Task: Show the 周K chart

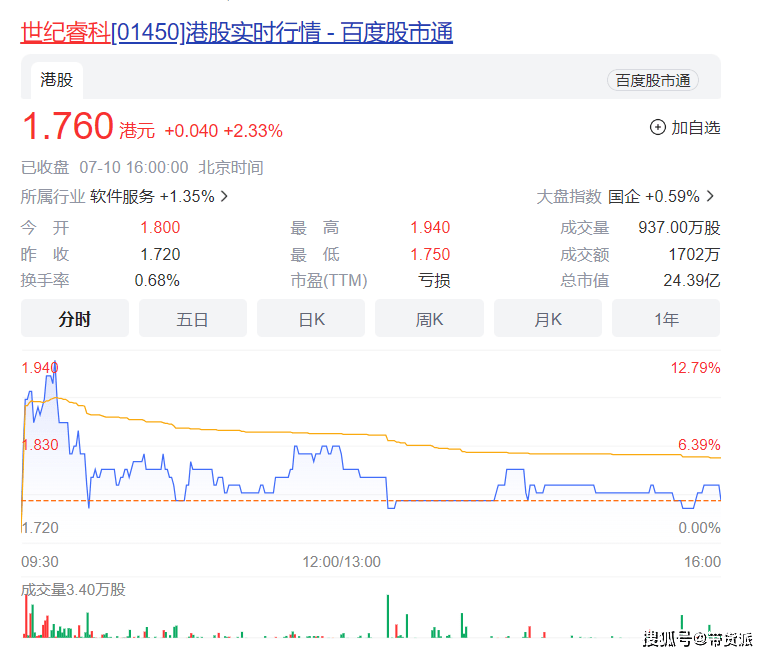Action: 429,319
